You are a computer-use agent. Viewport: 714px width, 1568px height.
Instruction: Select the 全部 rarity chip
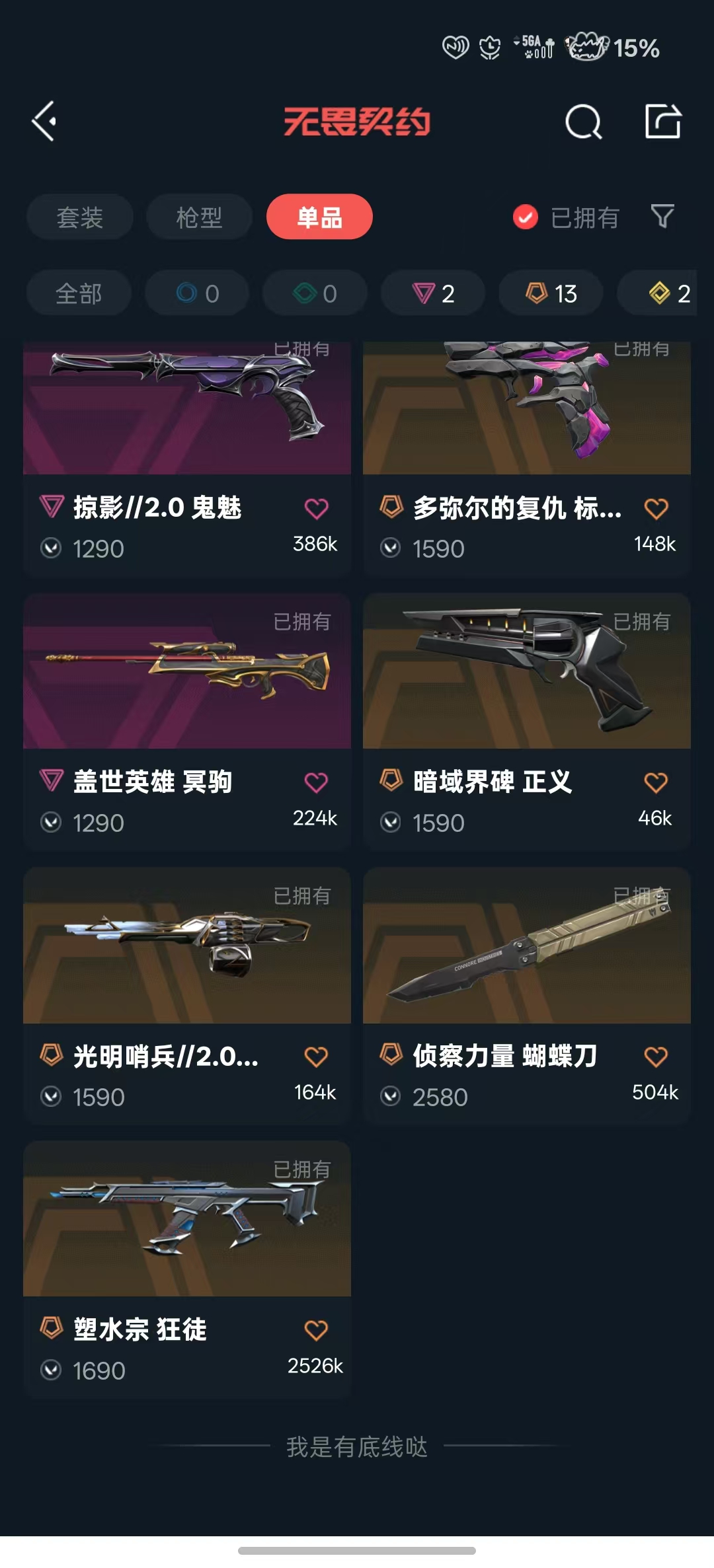pyautogui.click(x=79, y=293)
